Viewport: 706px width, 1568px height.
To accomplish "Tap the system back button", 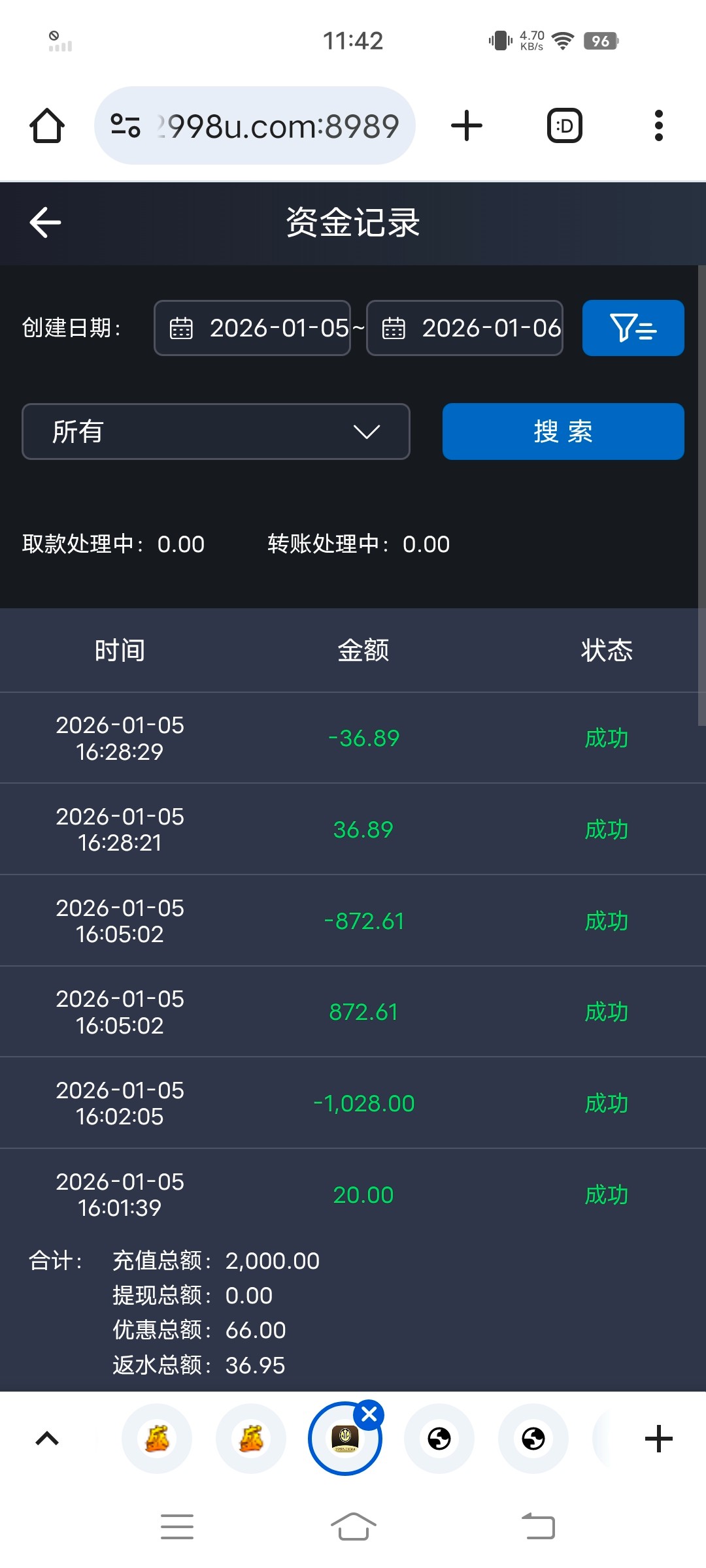I will pyautogui.click(x=538, y=1527).
